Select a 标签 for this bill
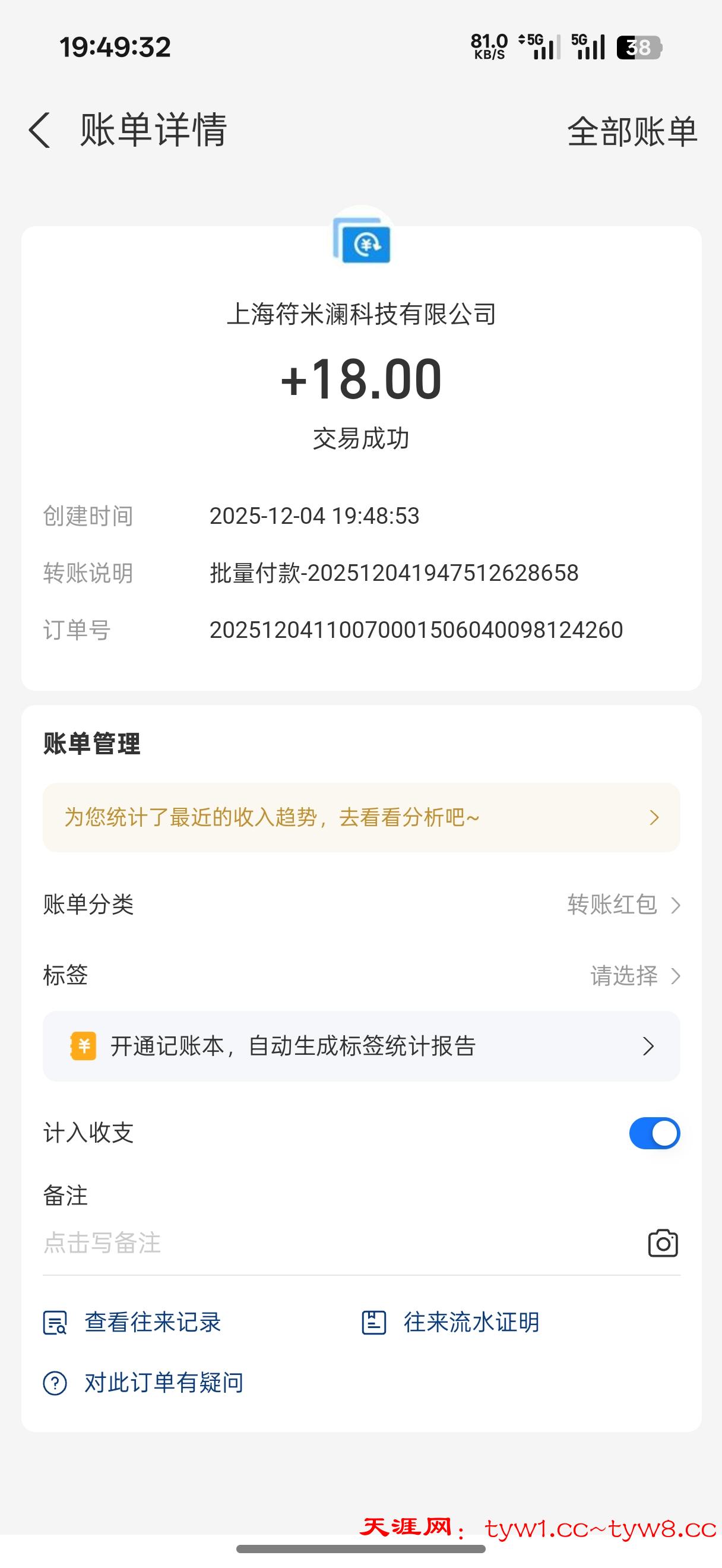Screen dimensions: 722x1568 (x=634, y=976)
